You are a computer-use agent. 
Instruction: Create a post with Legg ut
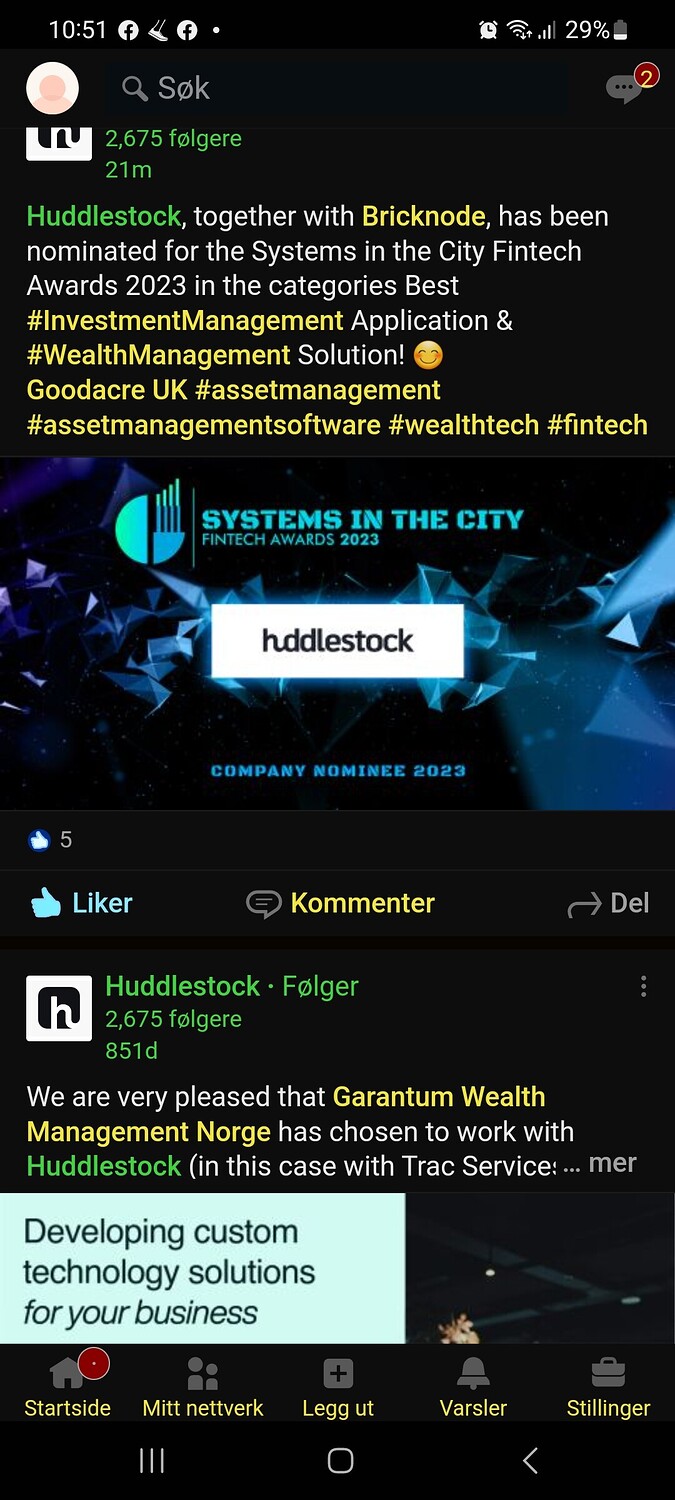pos(338,1385)
